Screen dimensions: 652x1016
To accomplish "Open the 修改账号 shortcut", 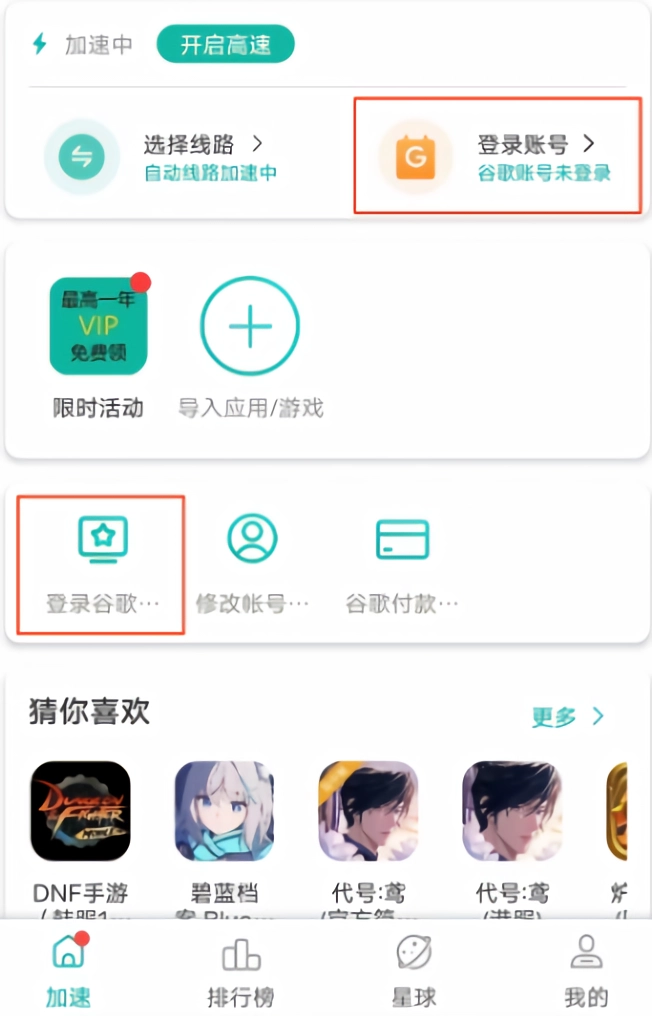I will pos(252,564).
